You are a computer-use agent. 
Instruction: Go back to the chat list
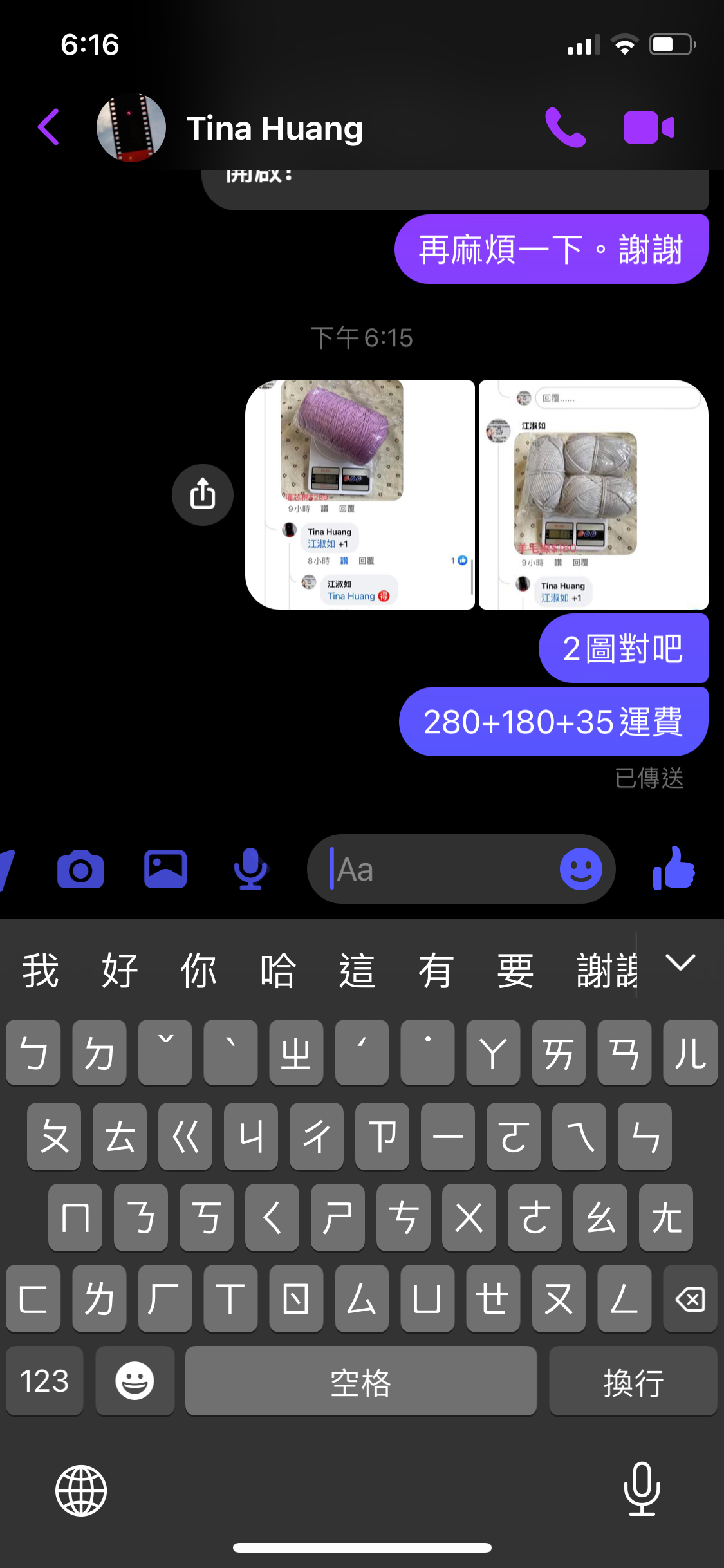pyautogui.click(x=48, y=127)
